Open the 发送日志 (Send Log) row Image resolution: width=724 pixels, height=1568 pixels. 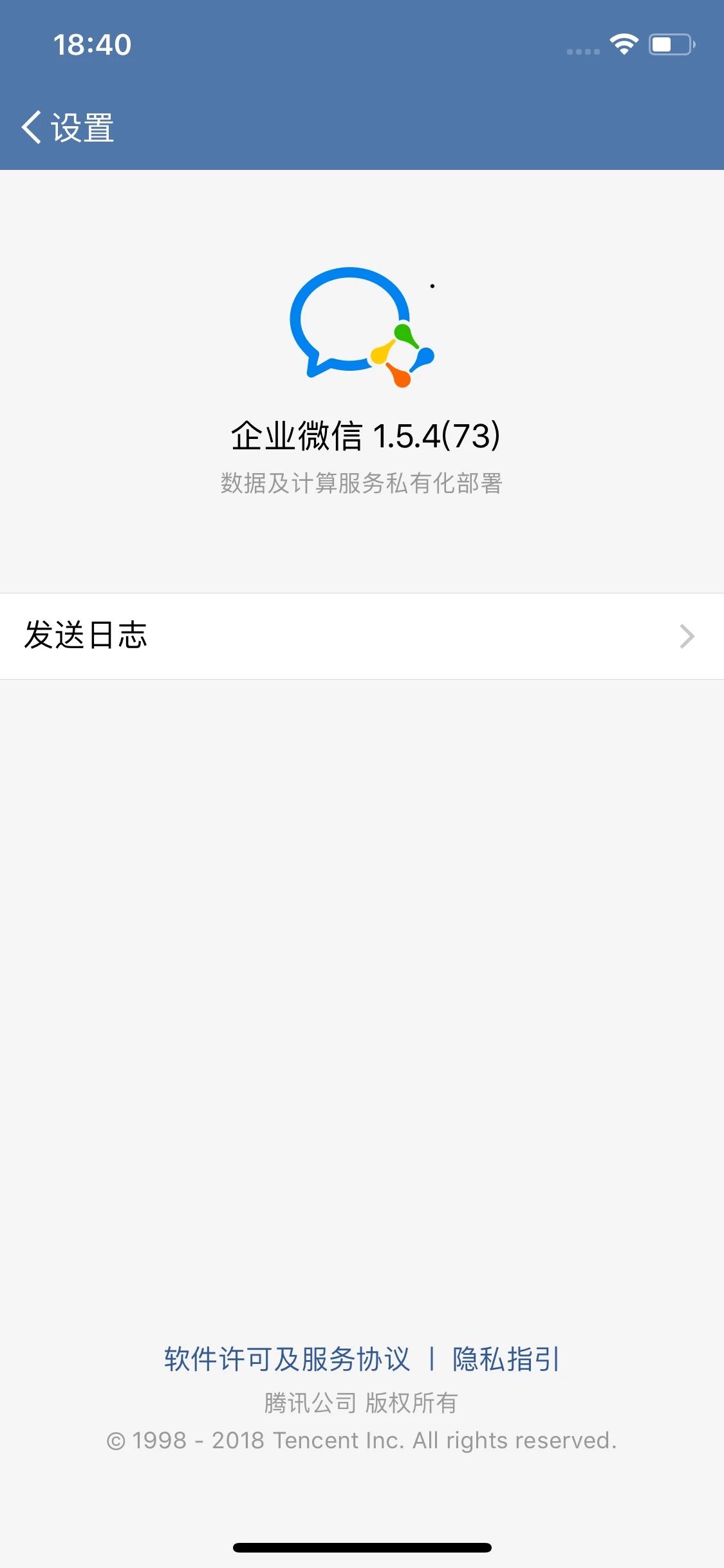(x=362, y=636)
